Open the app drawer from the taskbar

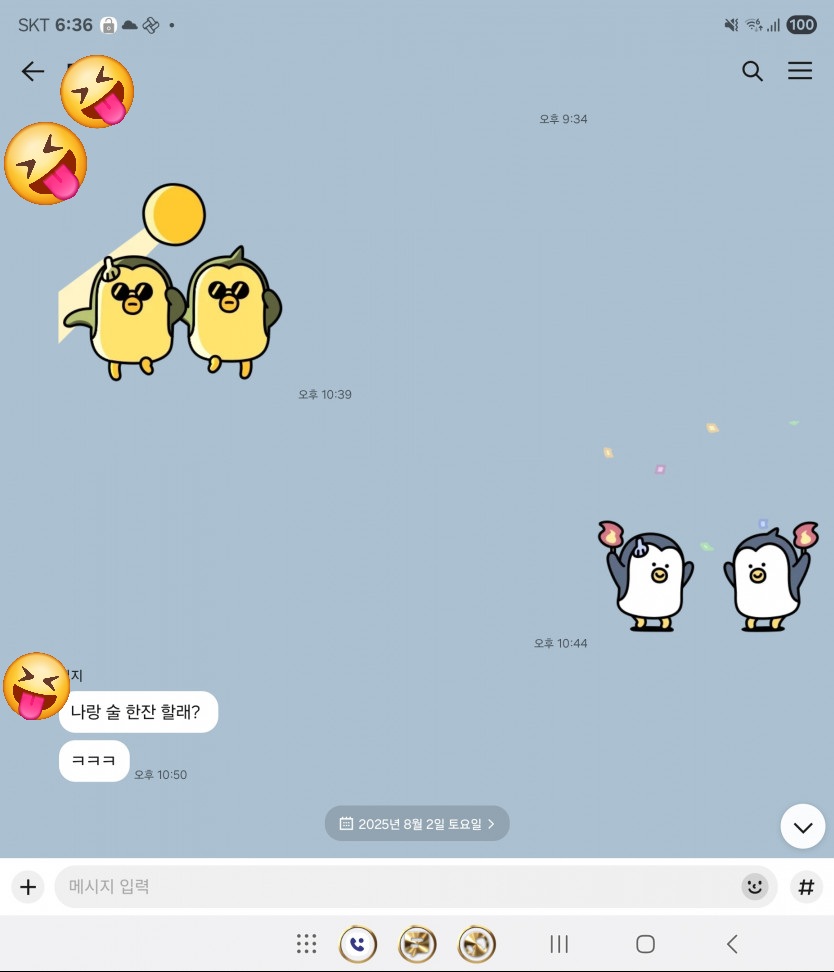[x=307, y=944]
